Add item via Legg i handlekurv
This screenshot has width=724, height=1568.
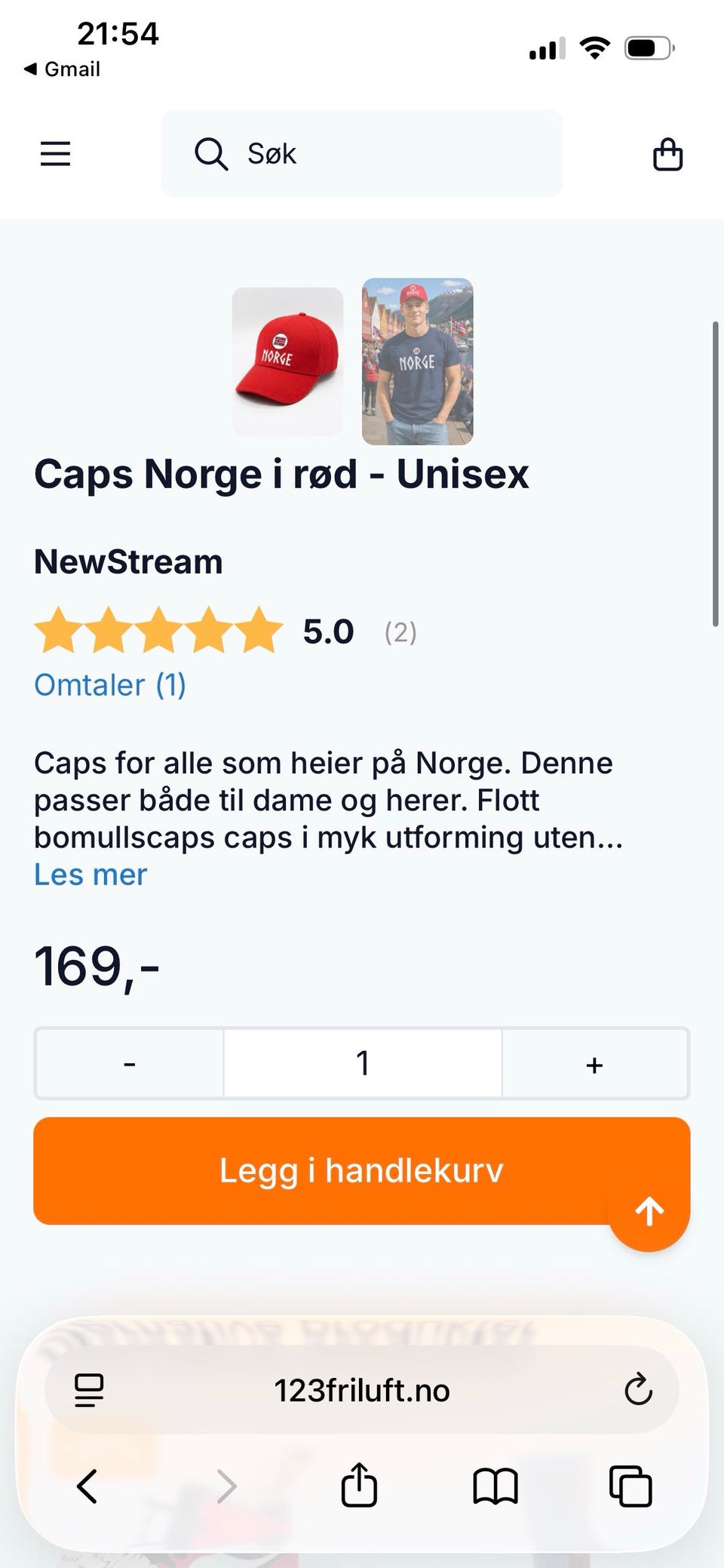click(x=362, y=1170)
